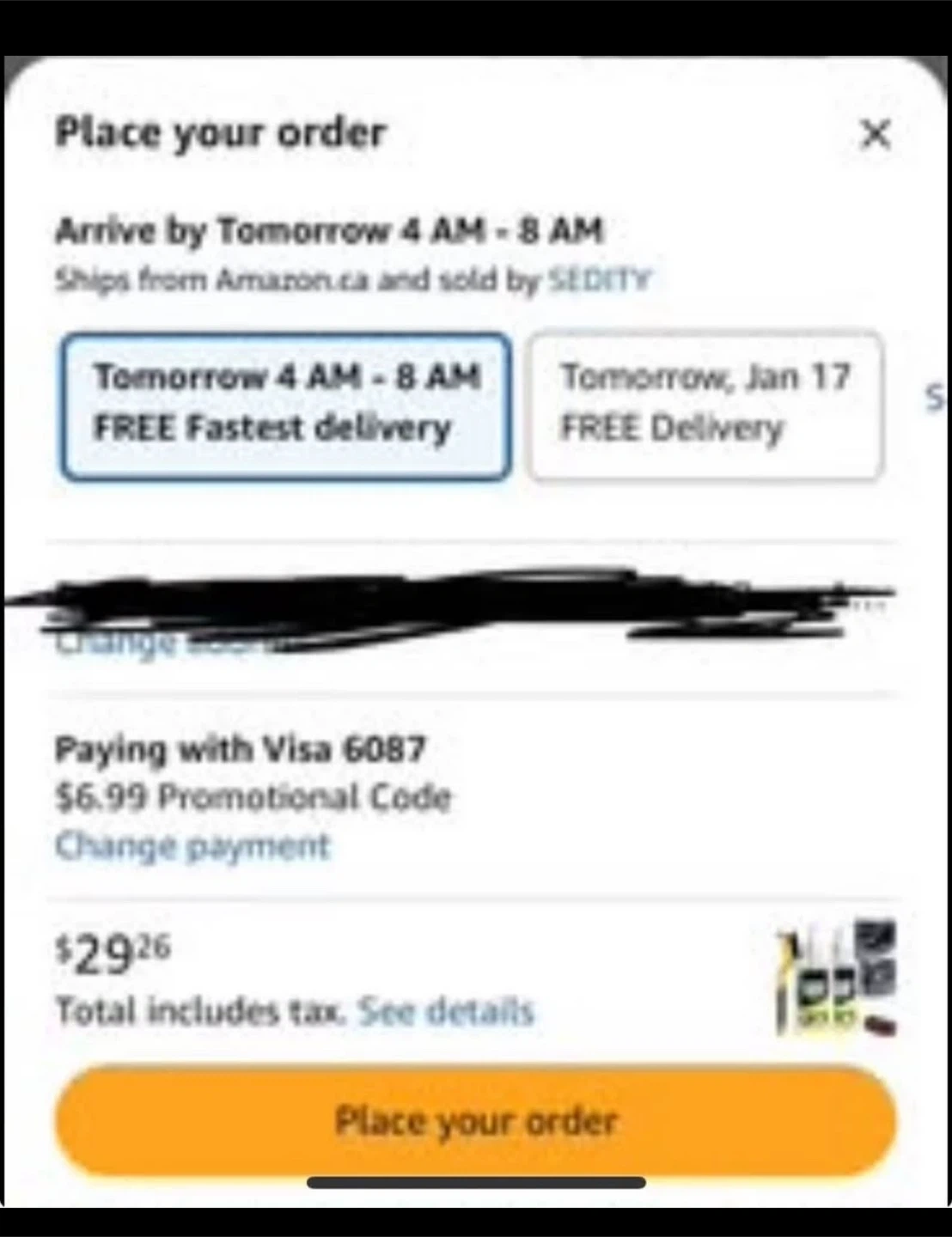The height and width of the screenshot is (1237, 952).
Task: Close the Place your order sheet
Action: 875,134
